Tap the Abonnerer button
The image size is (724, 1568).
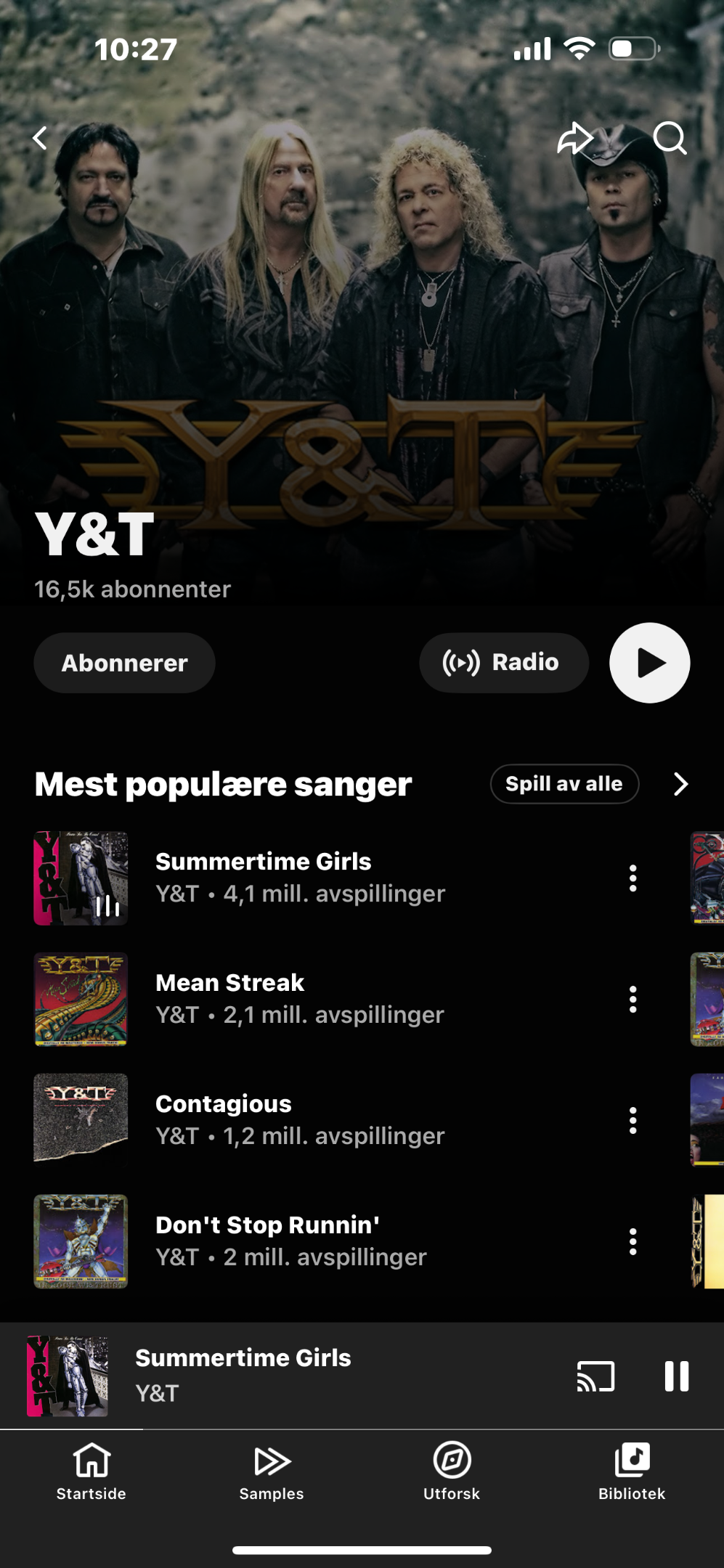coord(124,663)
